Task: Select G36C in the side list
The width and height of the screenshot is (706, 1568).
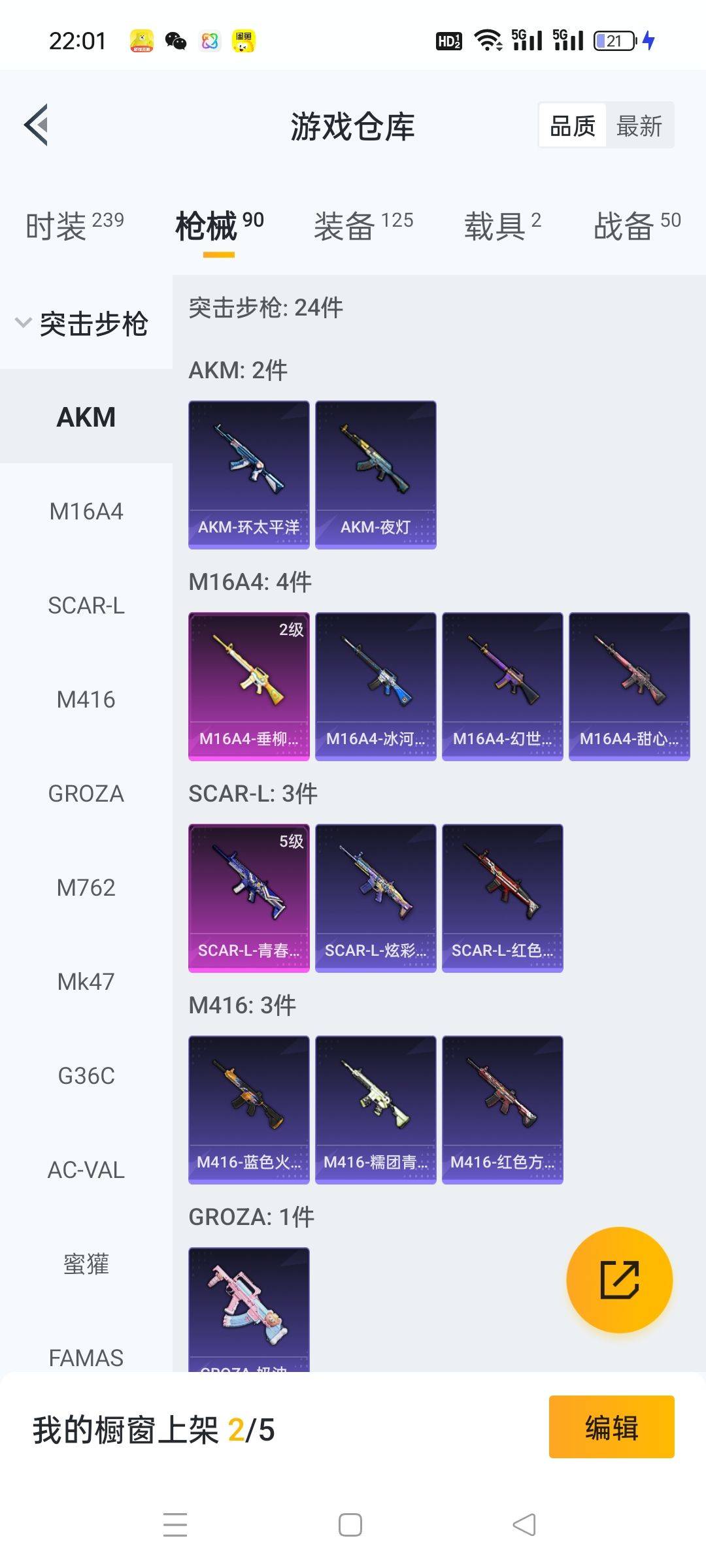Action: [86, 1076]
